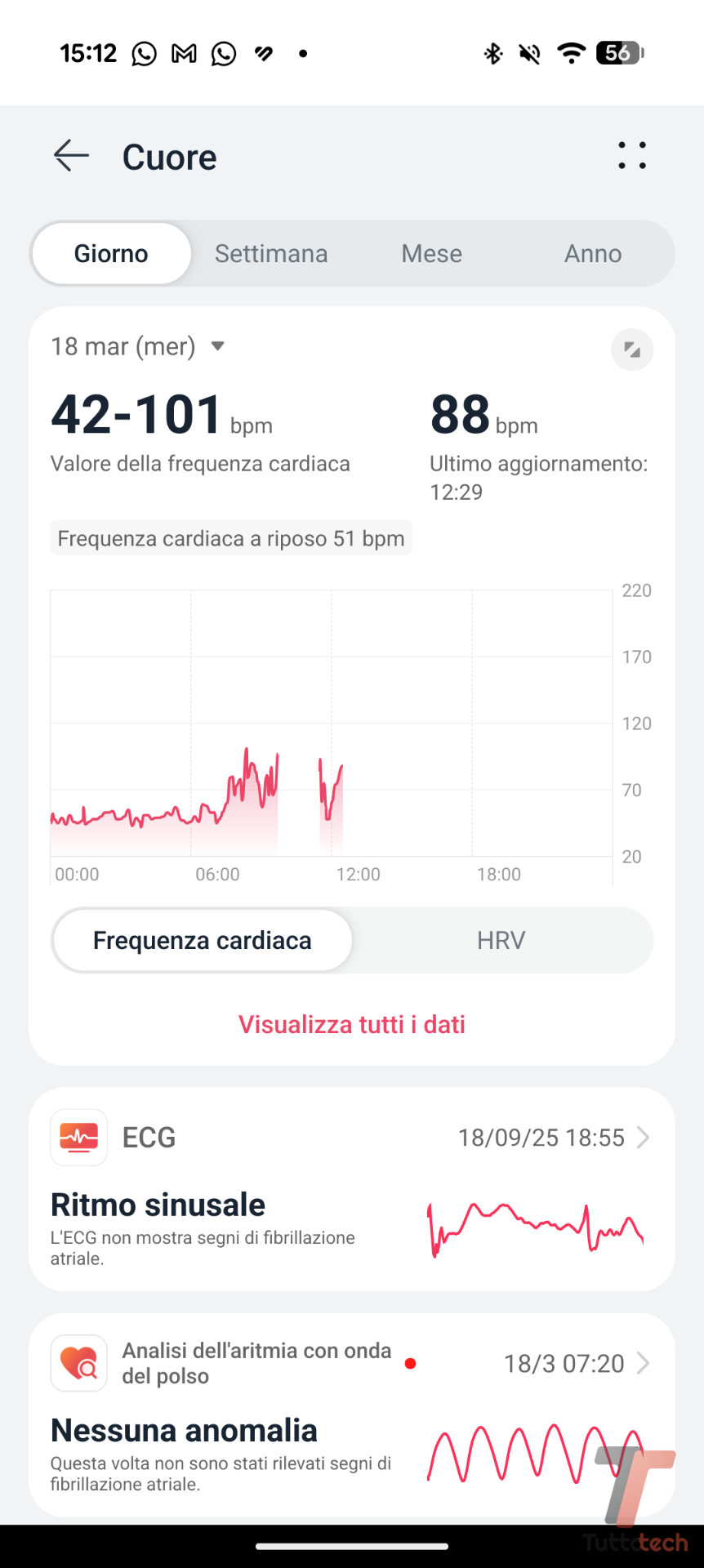Screen dimensions: 704x1568
Task: Open the 18 mar date picker
Action: pyautogui.click(x=137, y=346)
